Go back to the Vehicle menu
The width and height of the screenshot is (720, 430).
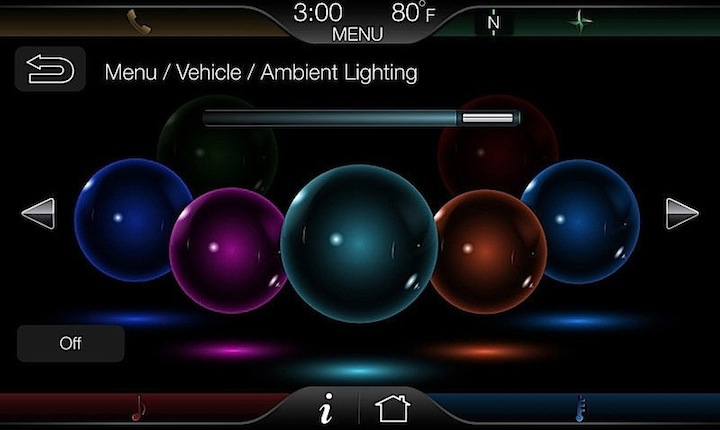(x=50, y=71)
